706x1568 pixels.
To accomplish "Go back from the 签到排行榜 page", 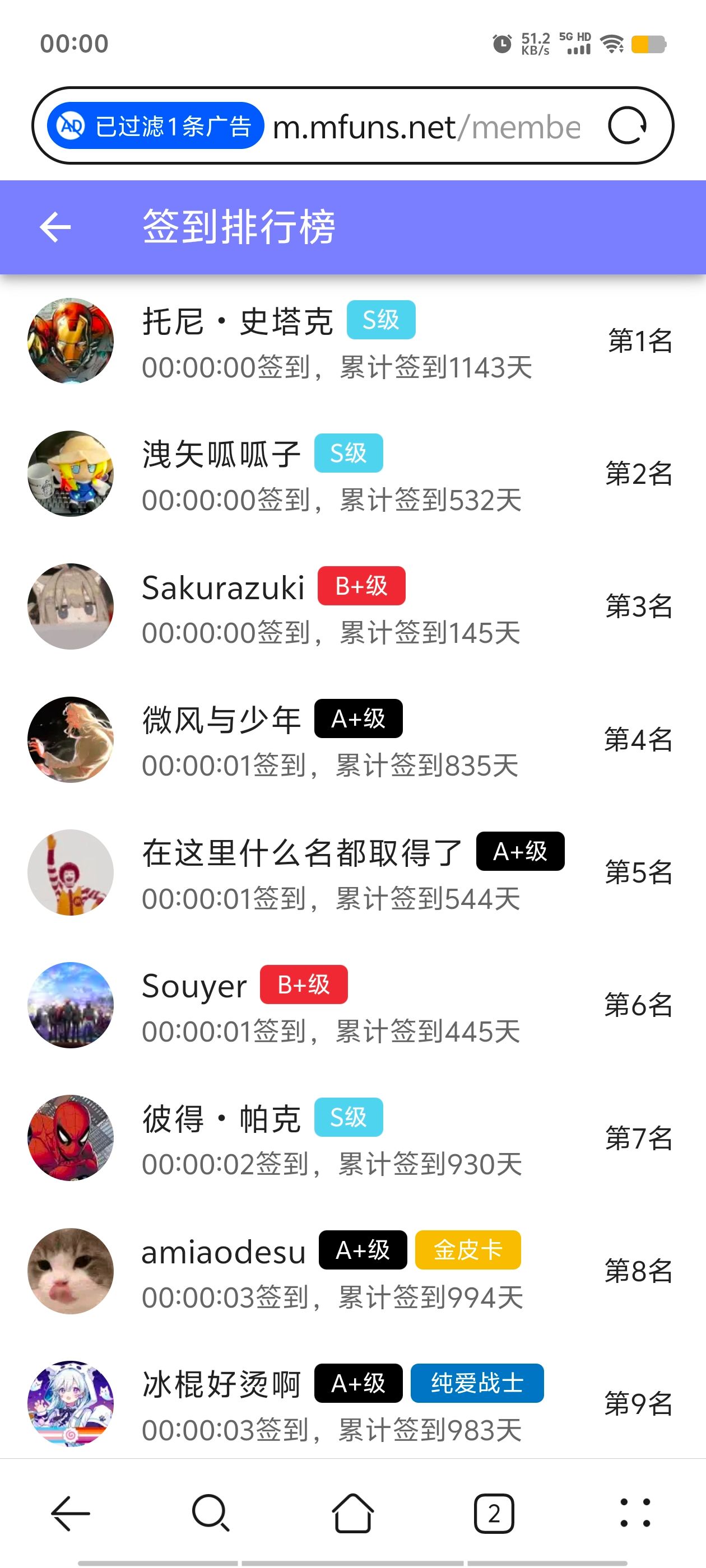I will (55, 227).
